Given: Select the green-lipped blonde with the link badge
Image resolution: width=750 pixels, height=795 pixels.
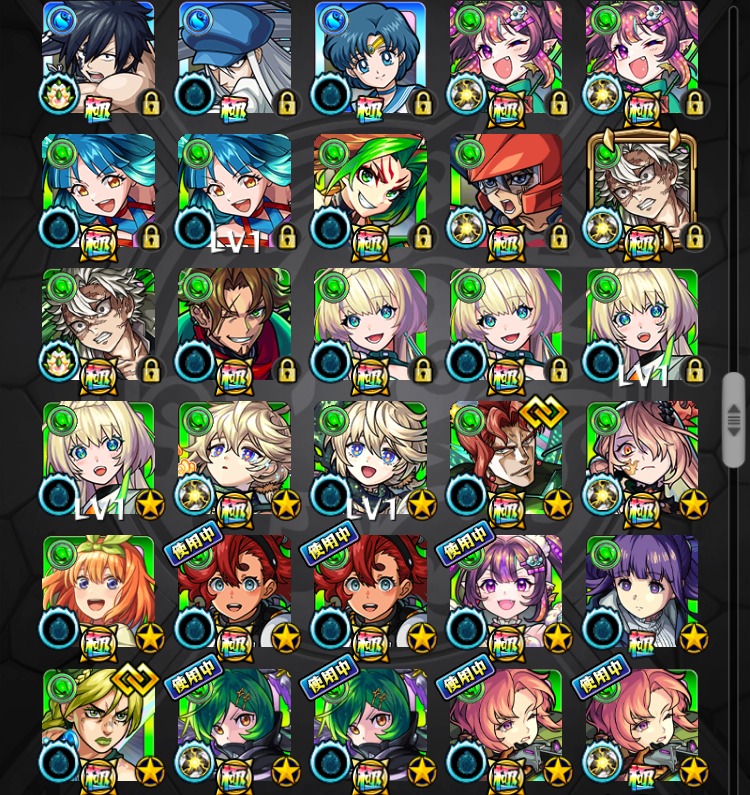Looking at the screenshot, I should [x=98, y=726].
